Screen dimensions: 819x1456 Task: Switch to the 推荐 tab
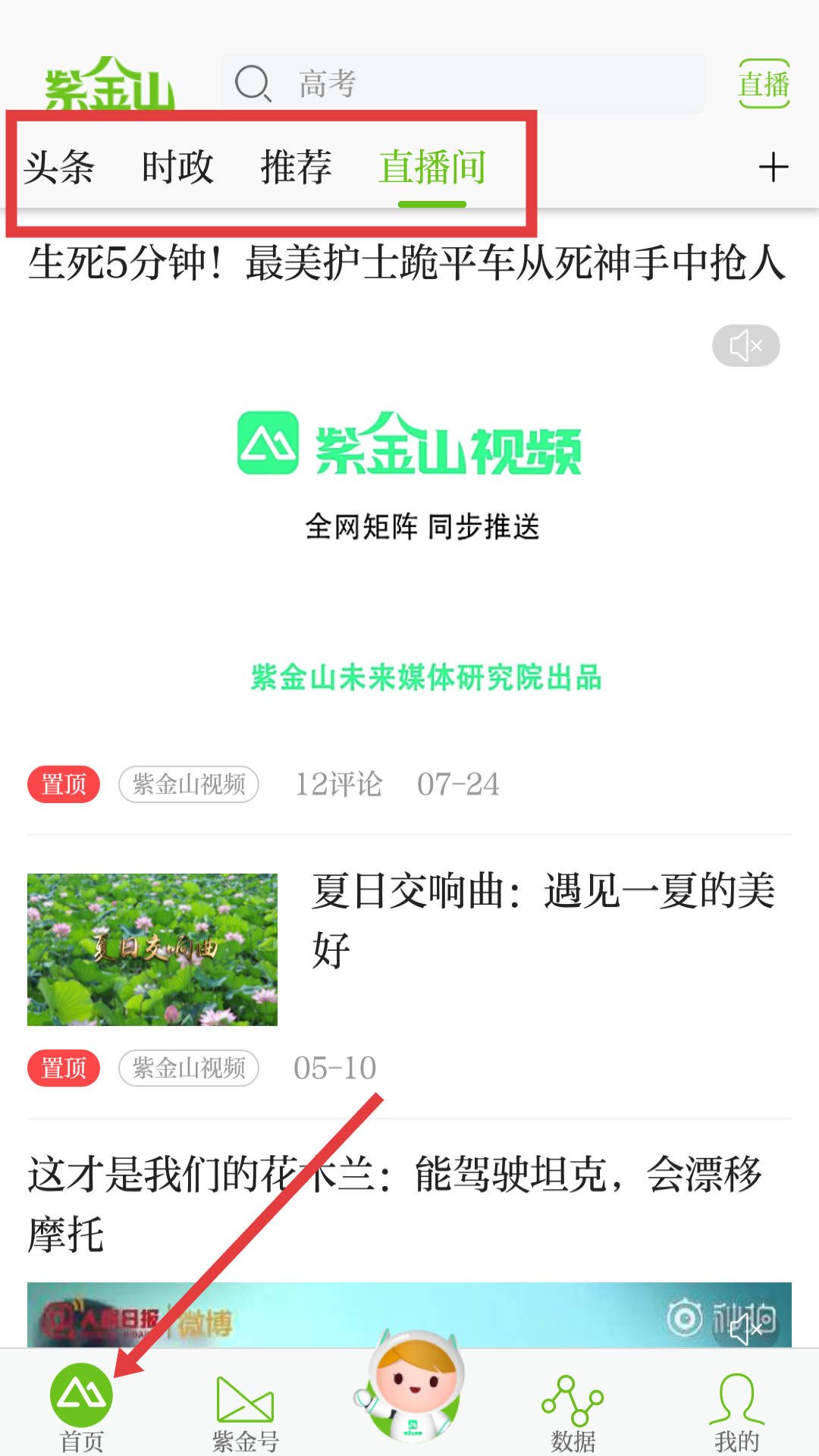296,167
